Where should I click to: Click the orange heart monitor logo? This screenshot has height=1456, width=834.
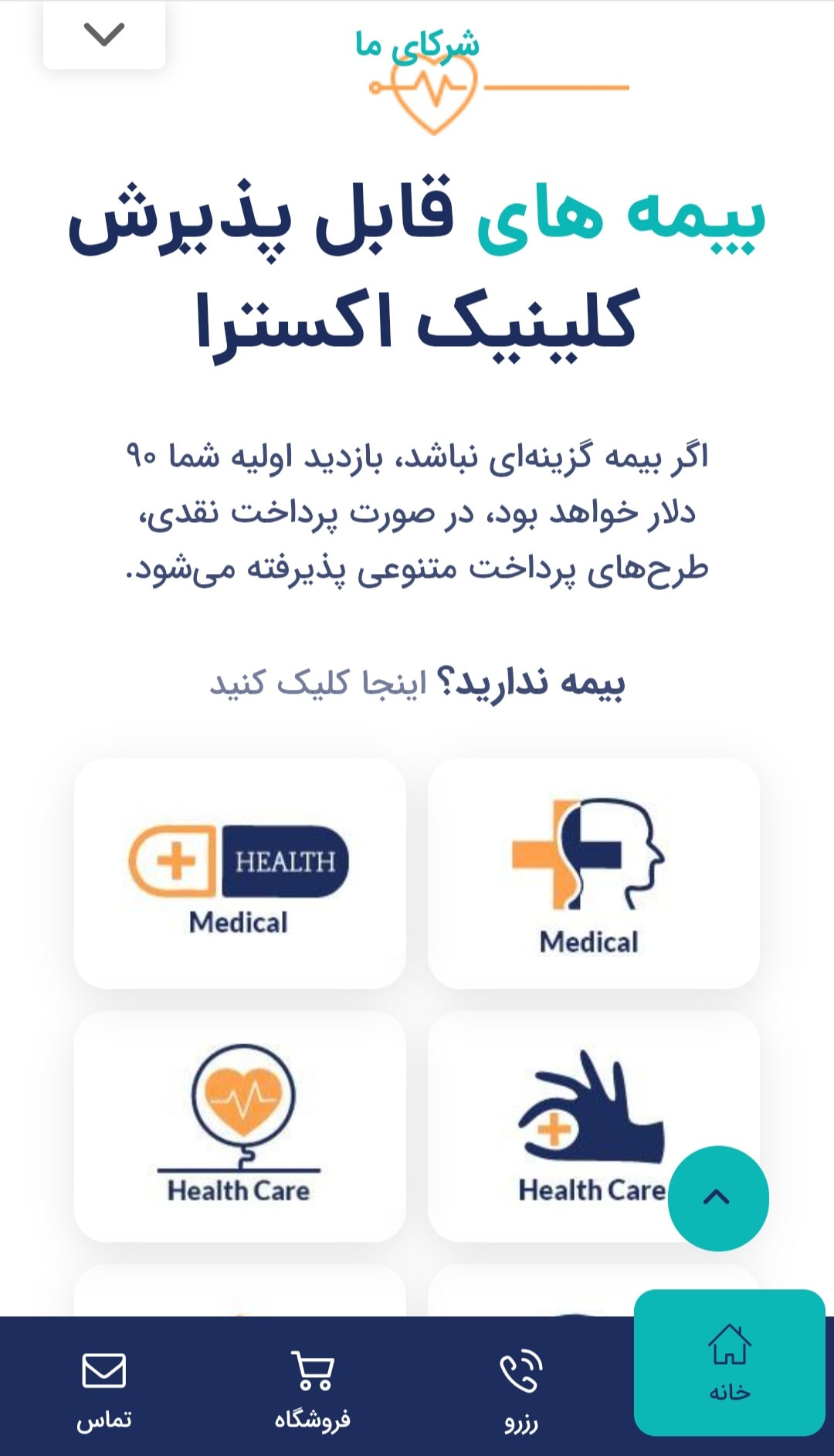[x=432, y=93]
